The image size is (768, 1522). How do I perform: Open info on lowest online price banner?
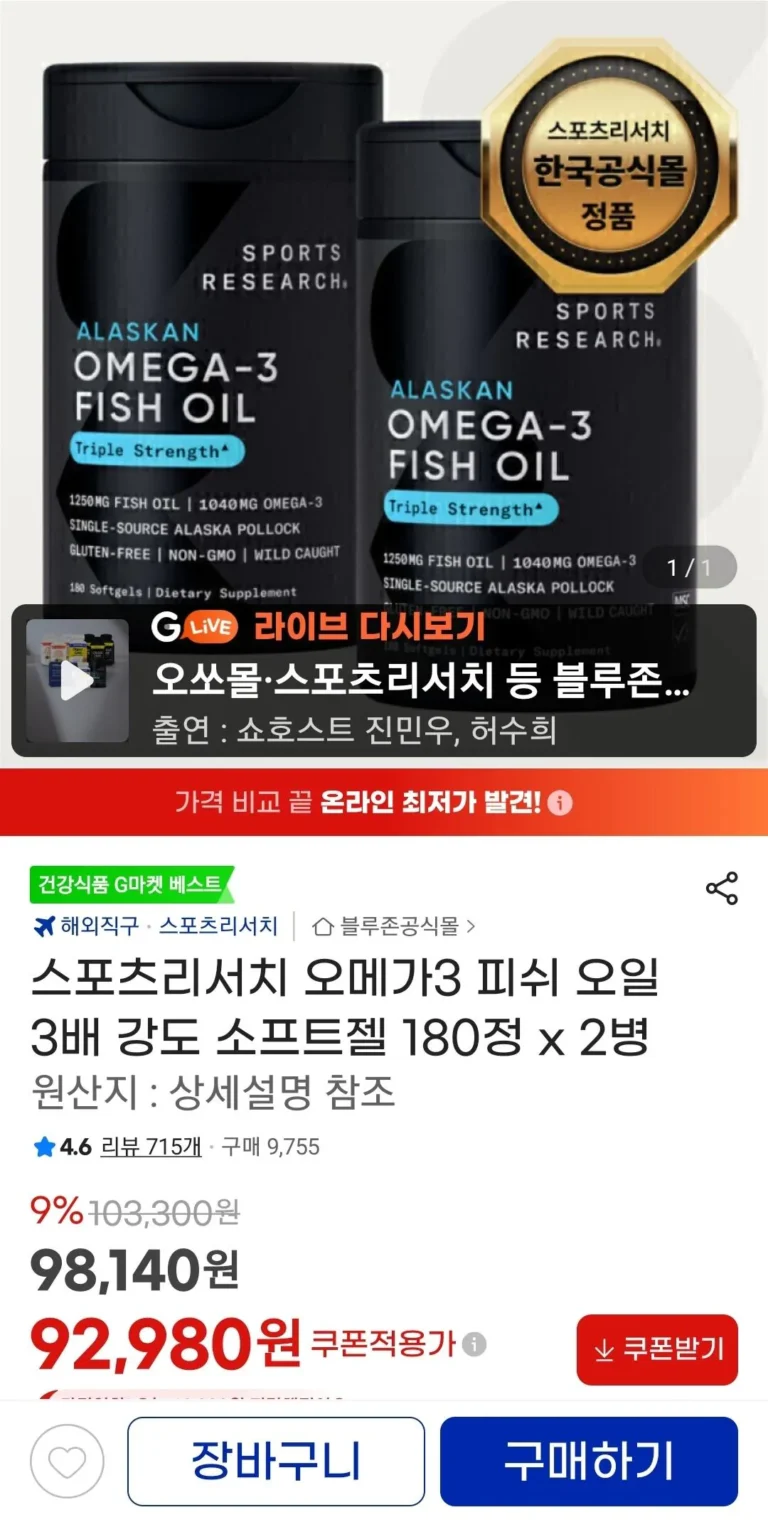[561, 803]
